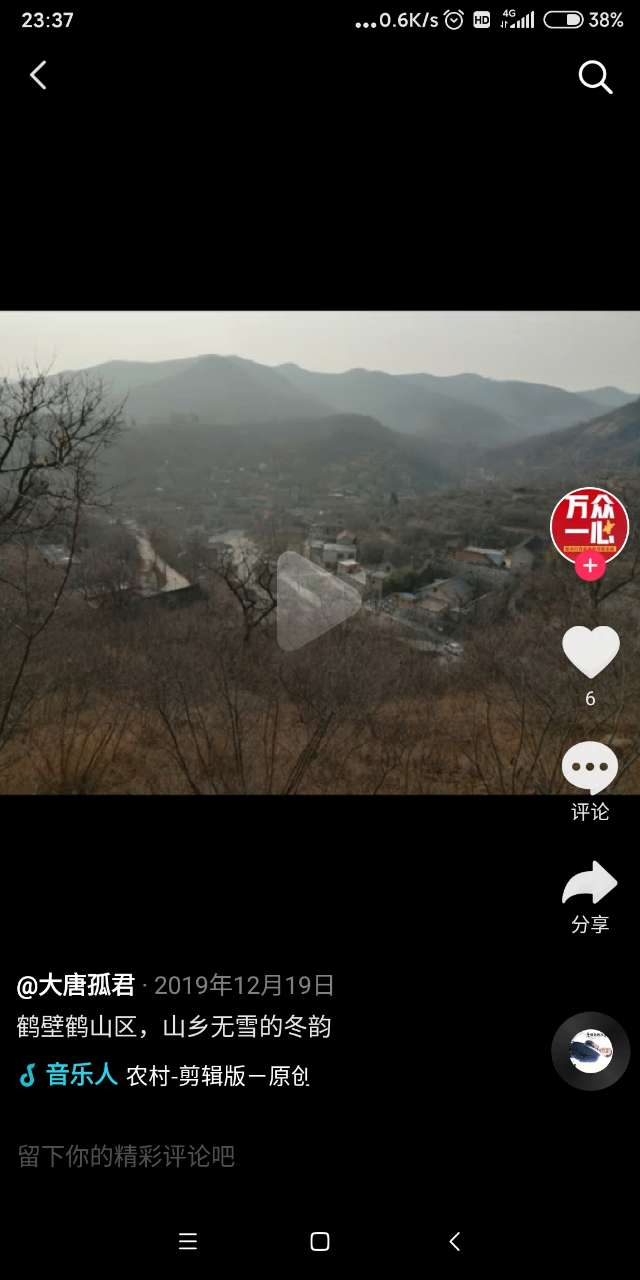Viewport: 640px width, 1280px height.
Task: Open recent apps from the navigation bar
Action: coord(188,1242)
